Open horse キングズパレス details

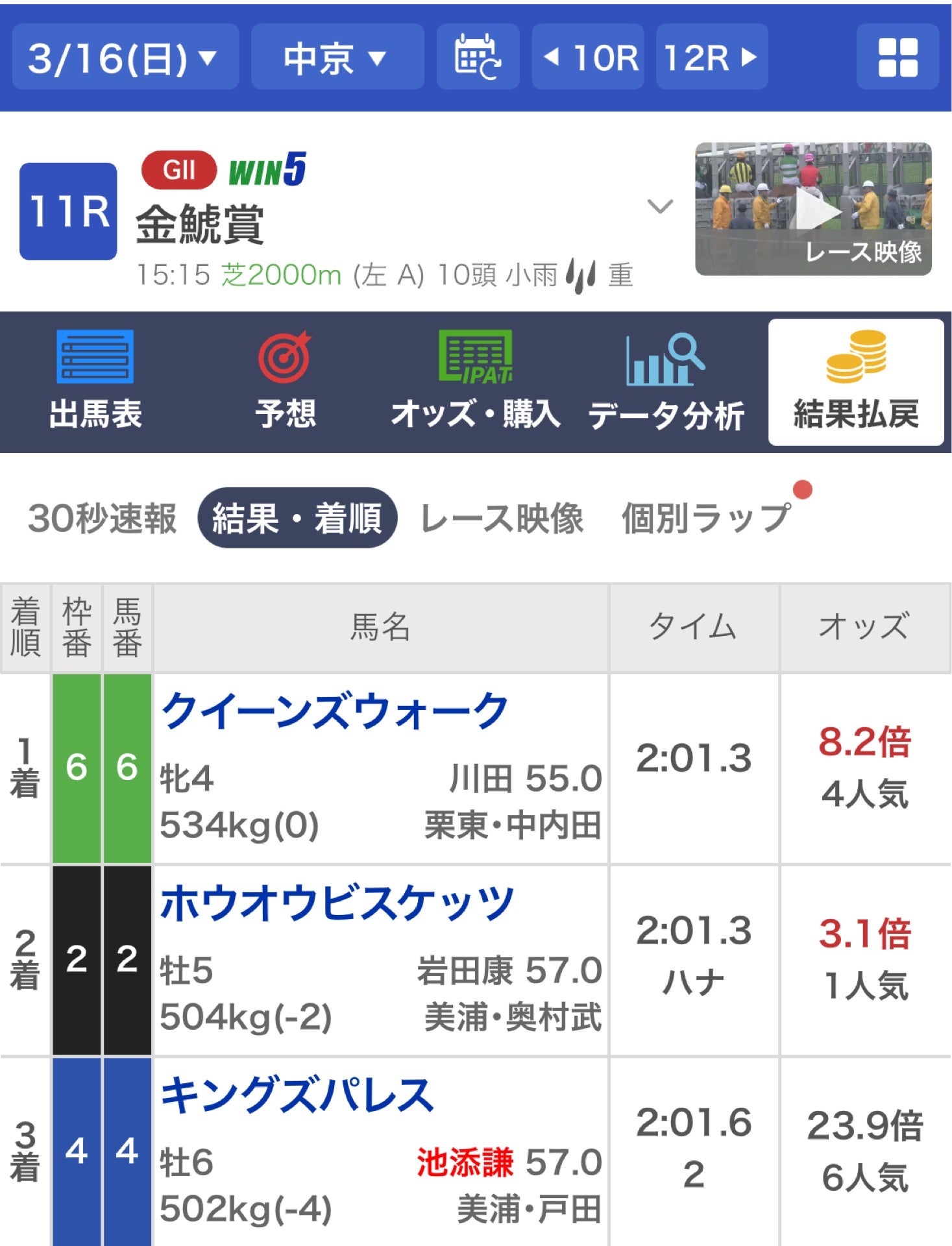297,1095
